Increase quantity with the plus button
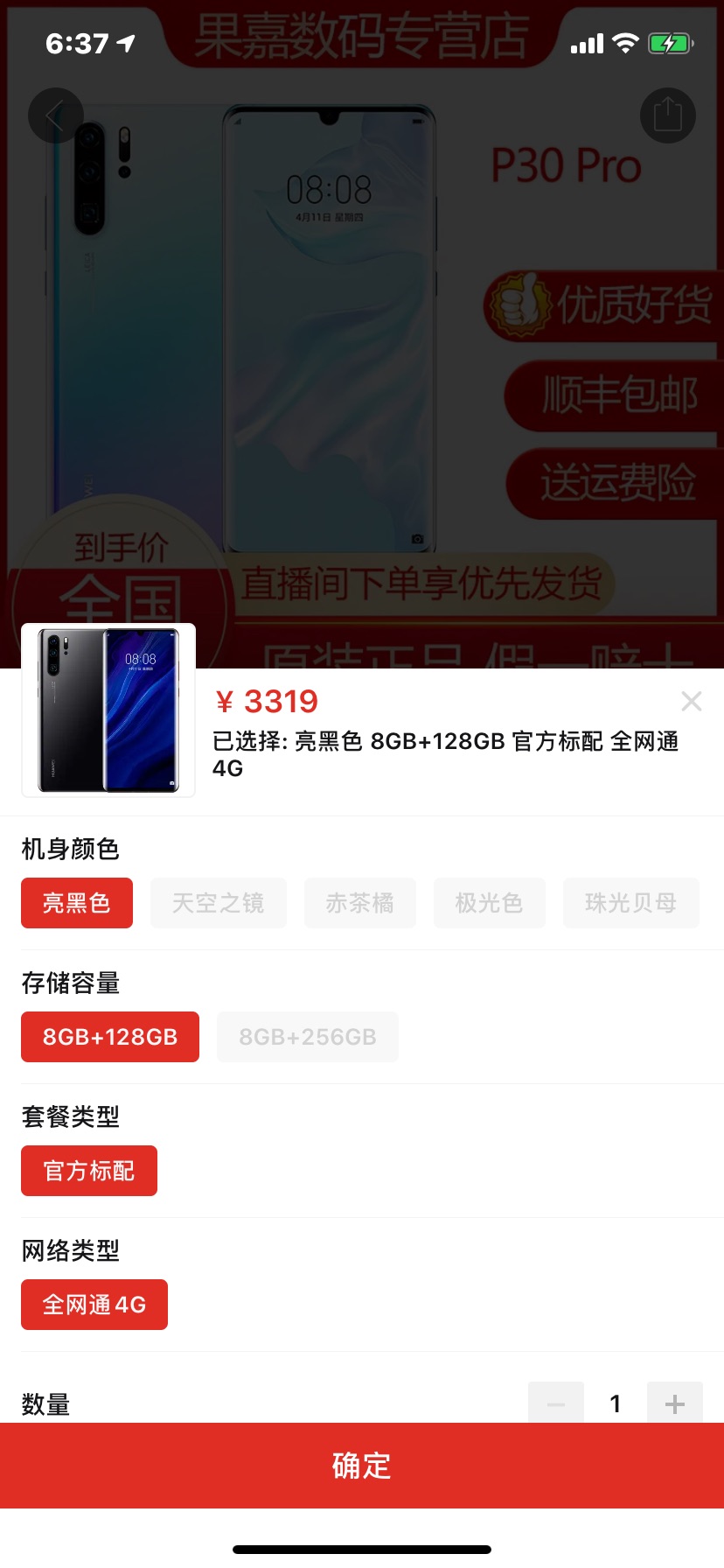724x1568 pixels. [x=675, y=1403]
